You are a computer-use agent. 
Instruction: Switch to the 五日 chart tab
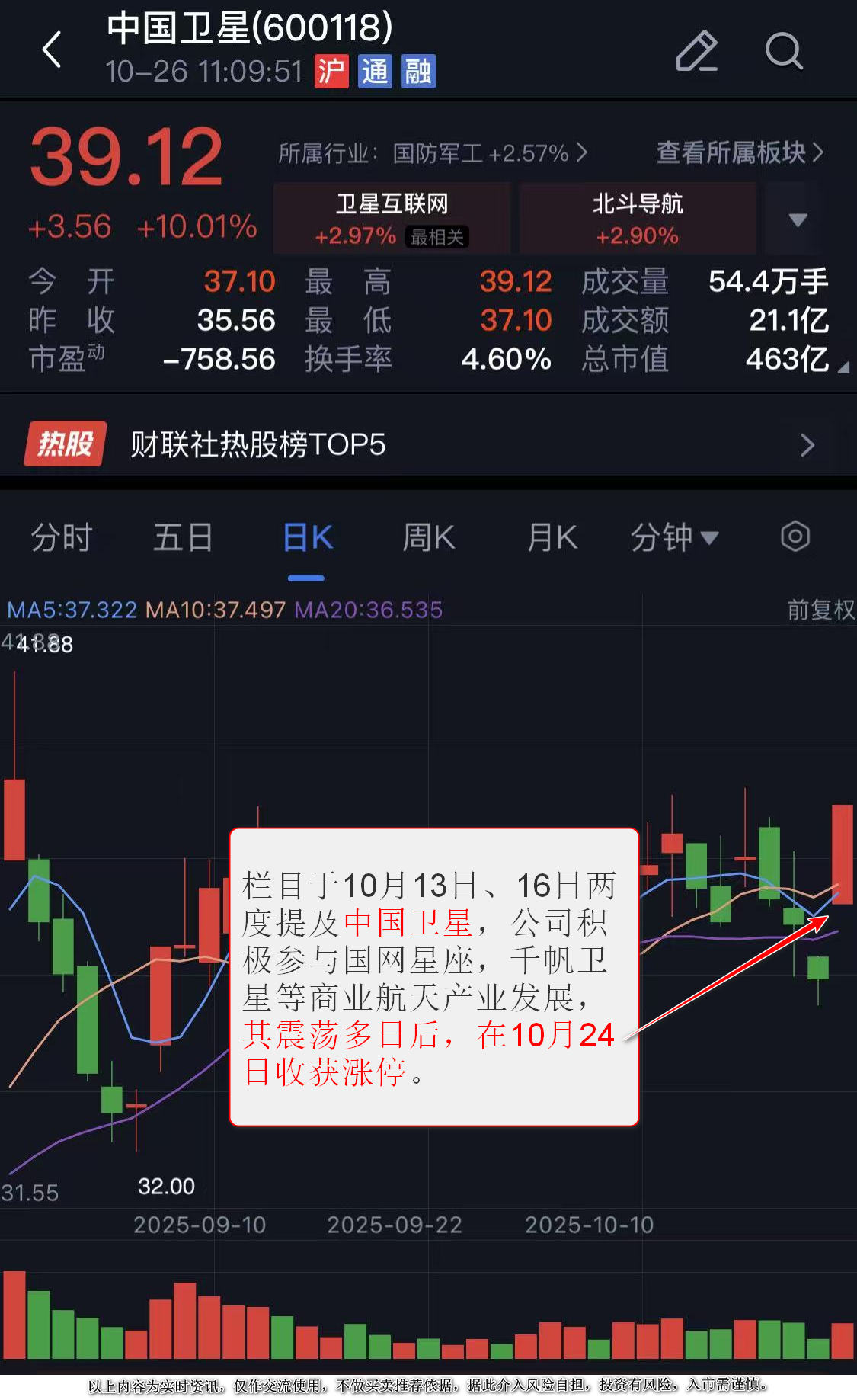(x=183, y=538)
